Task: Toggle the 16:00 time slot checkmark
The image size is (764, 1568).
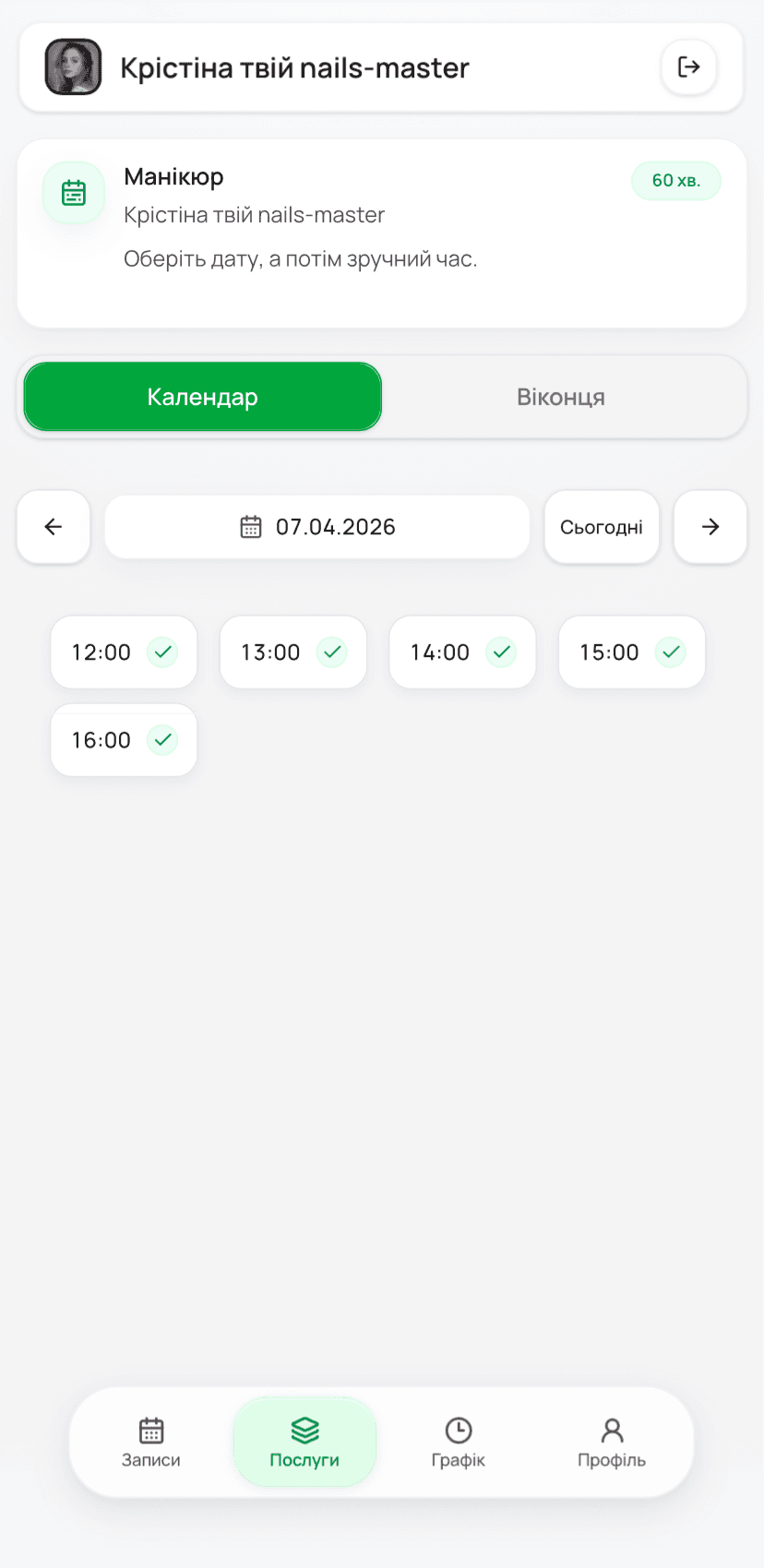Action: 163,739
